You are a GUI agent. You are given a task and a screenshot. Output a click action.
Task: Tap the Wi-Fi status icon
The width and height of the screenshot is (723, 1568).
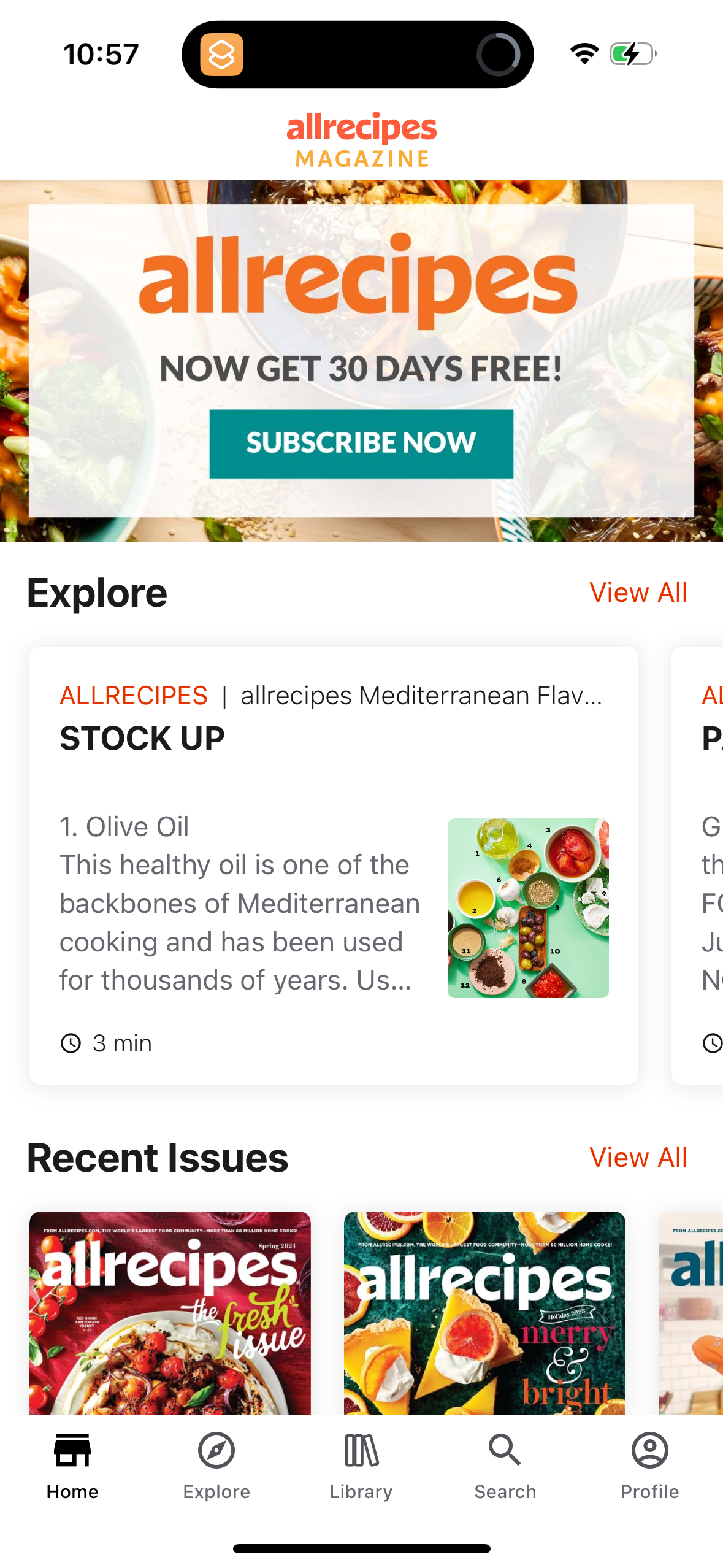coord(583,54)
